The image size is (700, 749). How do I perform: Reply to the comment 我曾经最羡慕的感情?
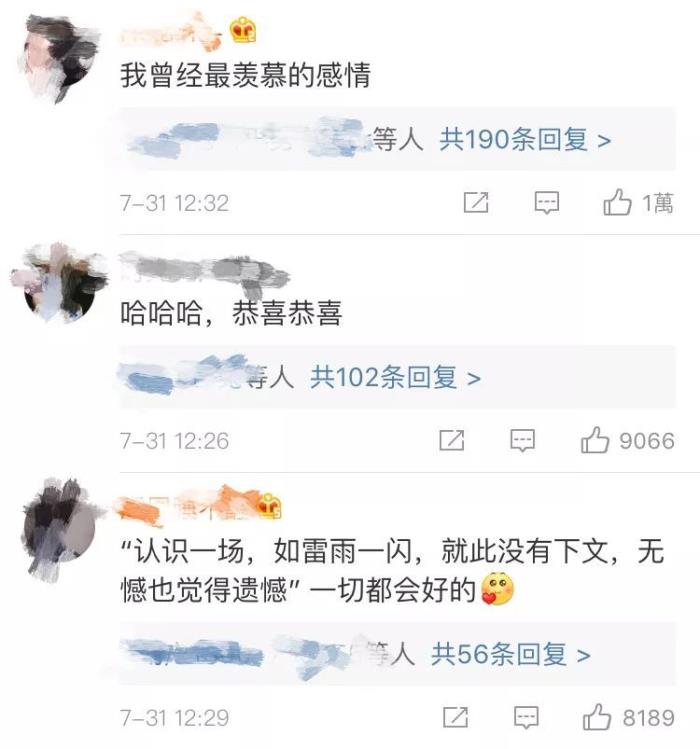pos(546,203)
